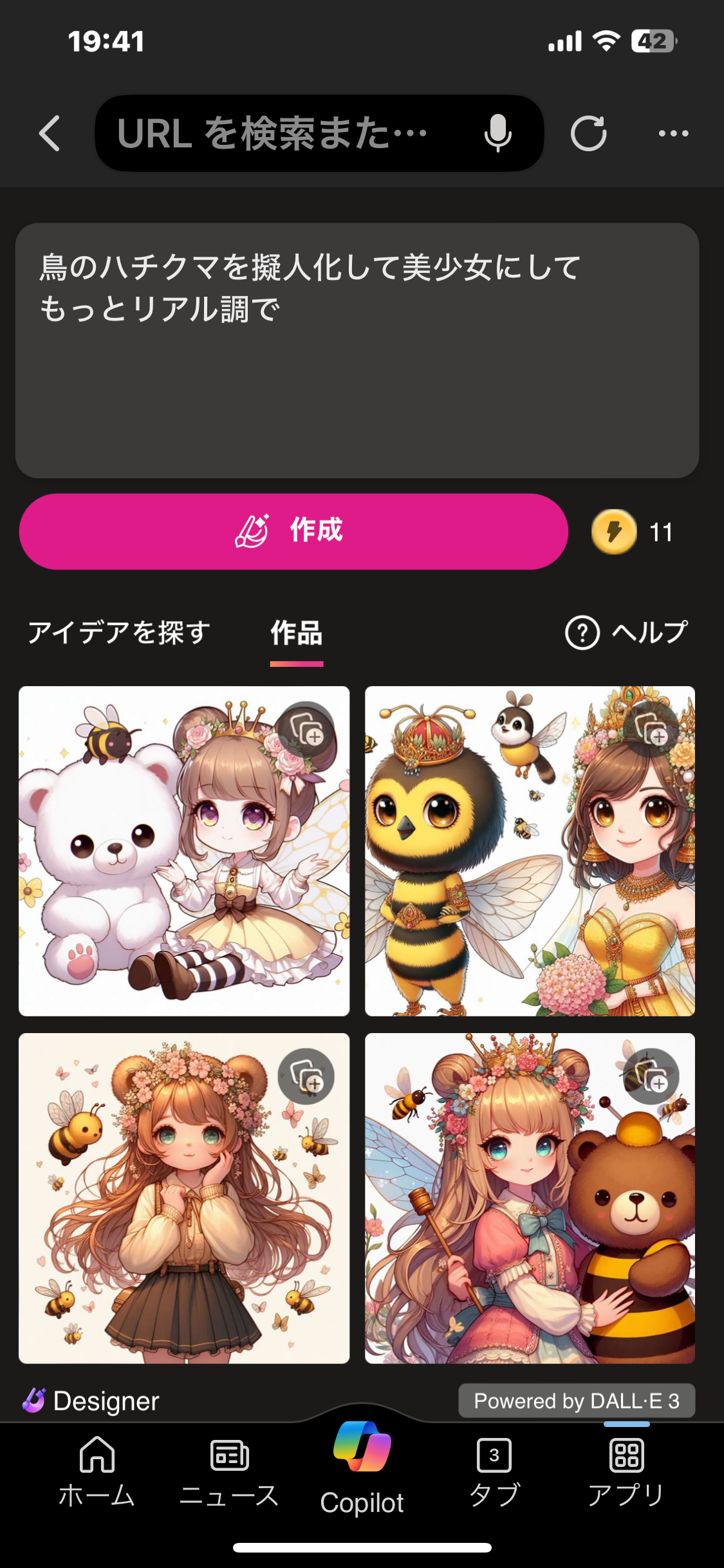Edit the image prompt text box
This screenshot has height=1568, width=724.
pos(357,351)
